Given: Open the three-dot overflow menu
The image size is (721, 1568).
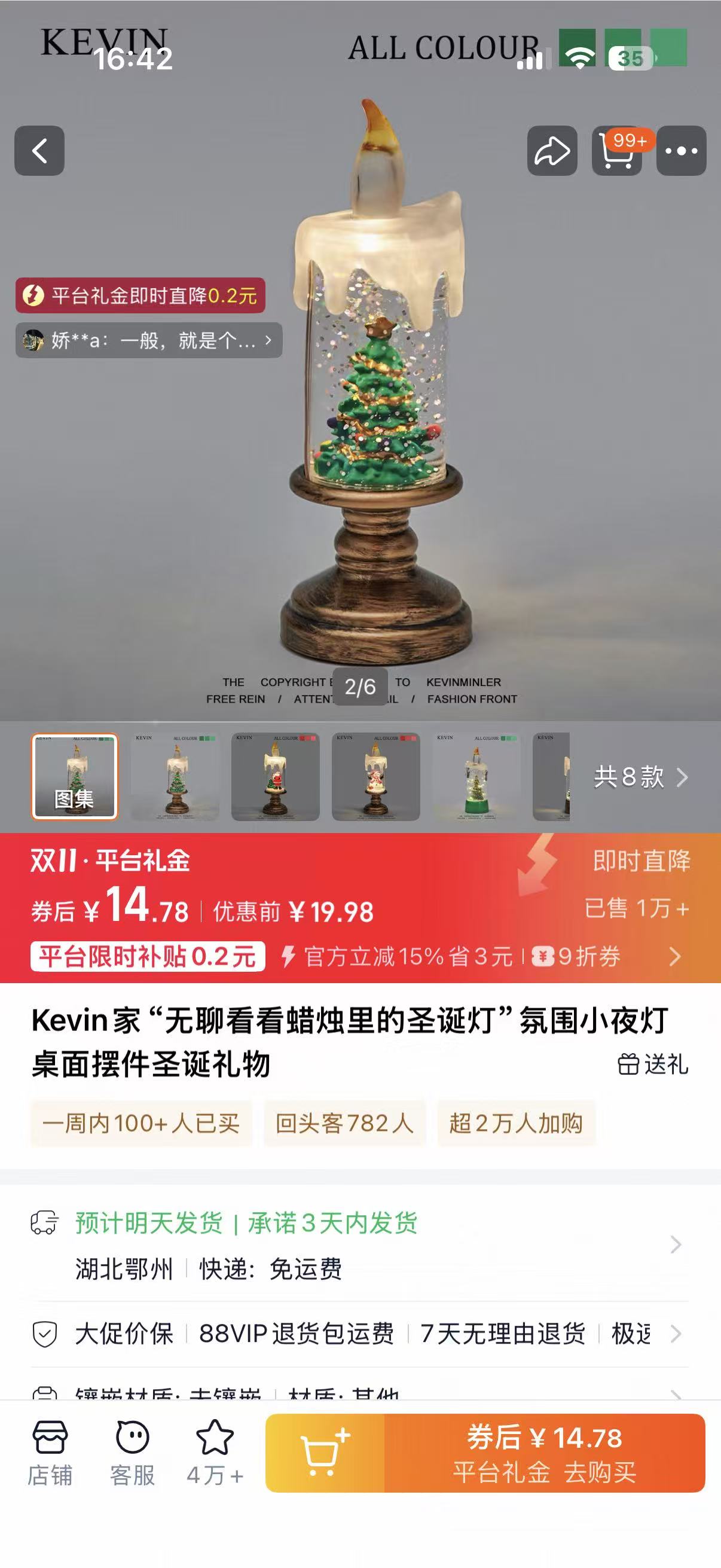Looking at the screenshot, I should coord(682,150).
